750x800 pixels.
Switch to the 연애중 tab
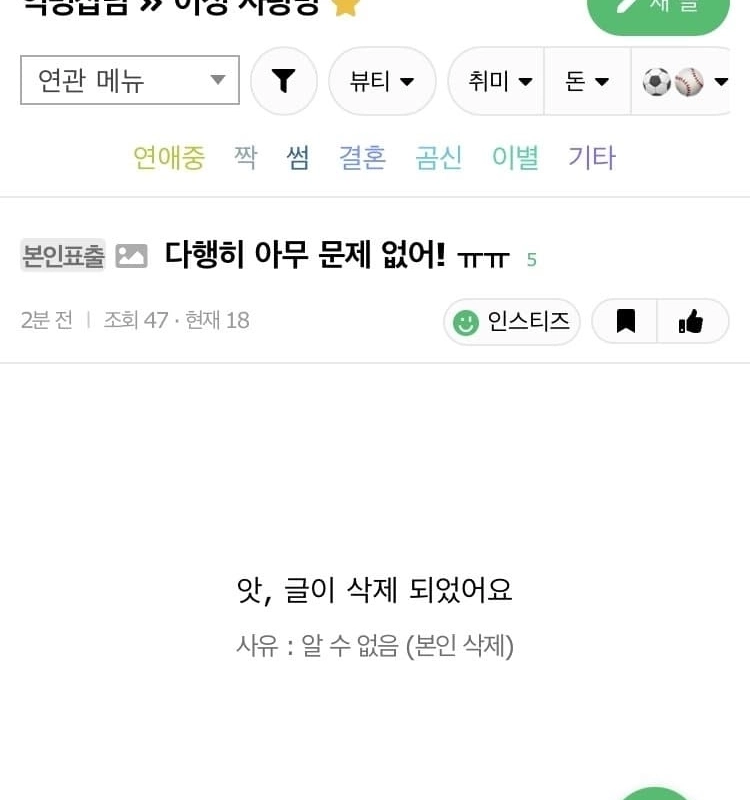click(x=169, y=157)
